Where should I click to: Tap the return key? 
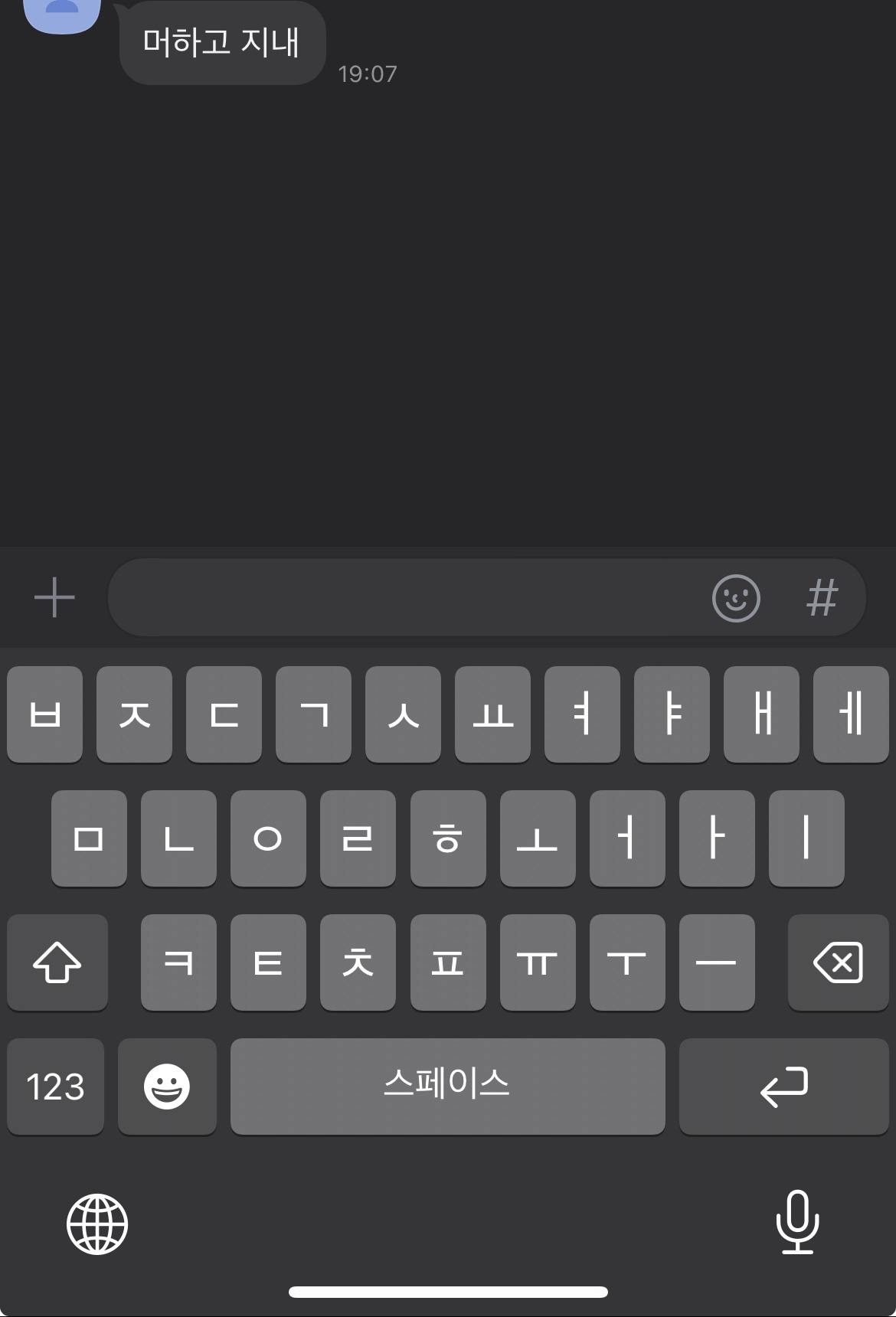click(783, 1087)
